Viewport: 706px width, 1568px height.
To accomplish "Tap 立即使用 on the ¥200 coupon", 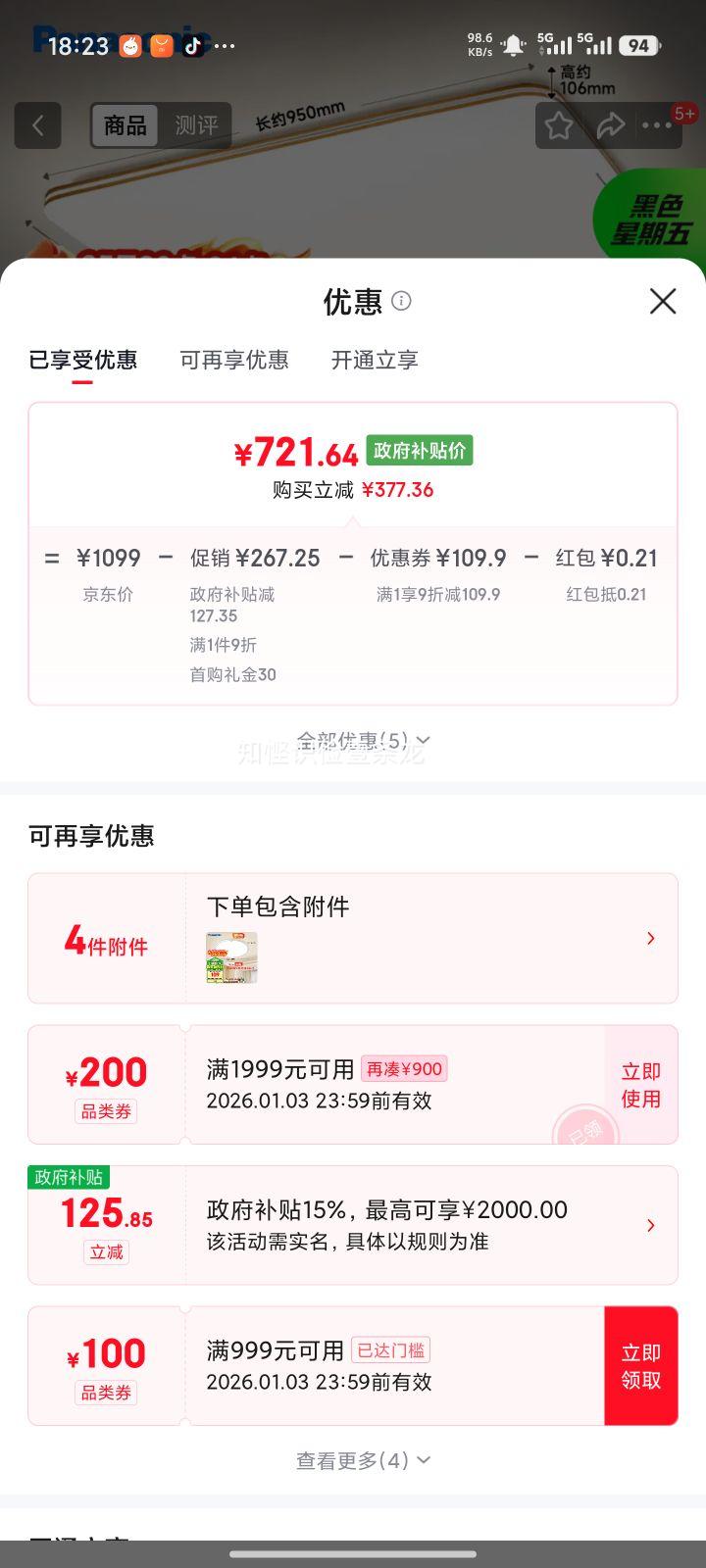I will [640, 1085].
